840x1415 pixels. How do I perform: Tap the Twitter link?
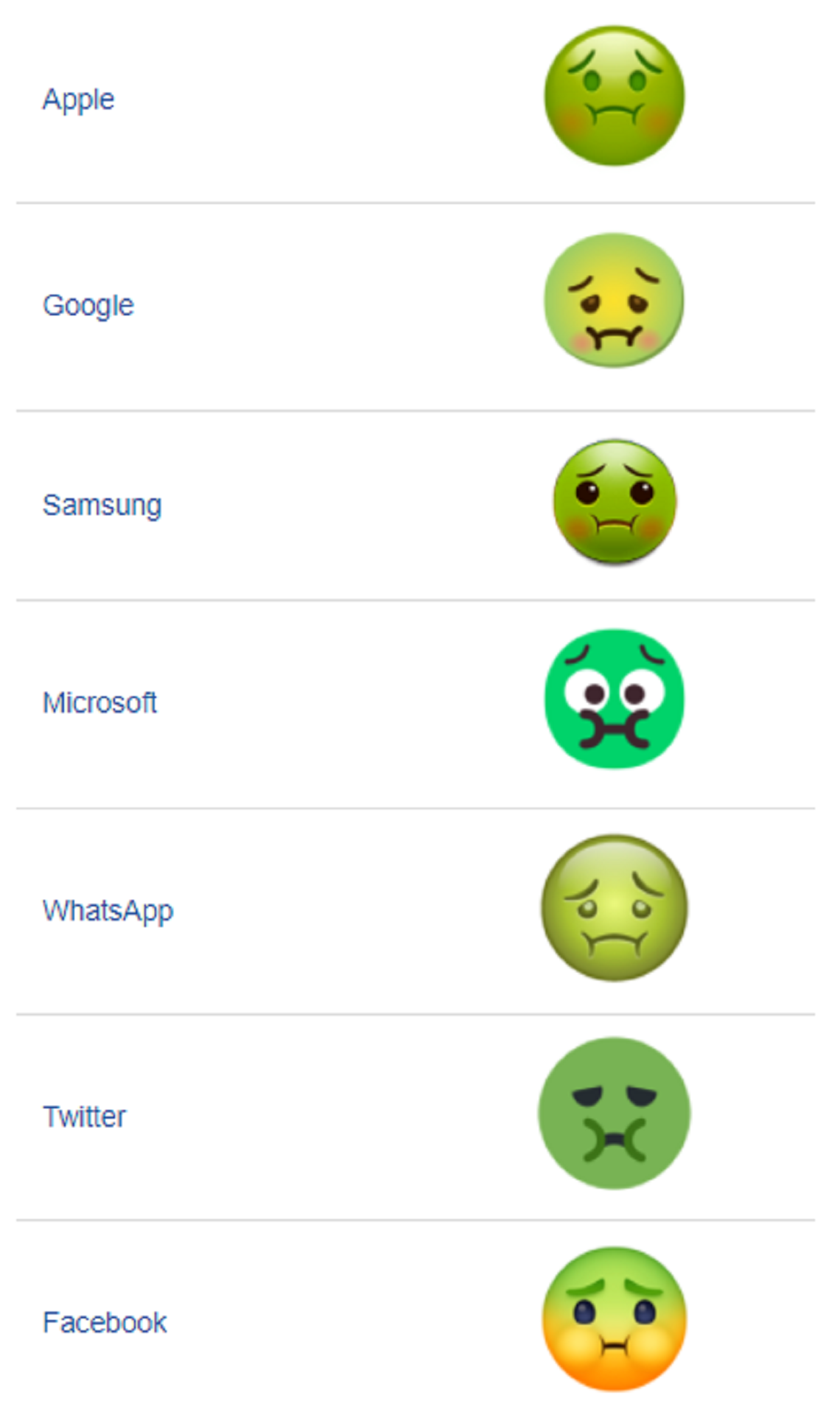click(84, 1117)
